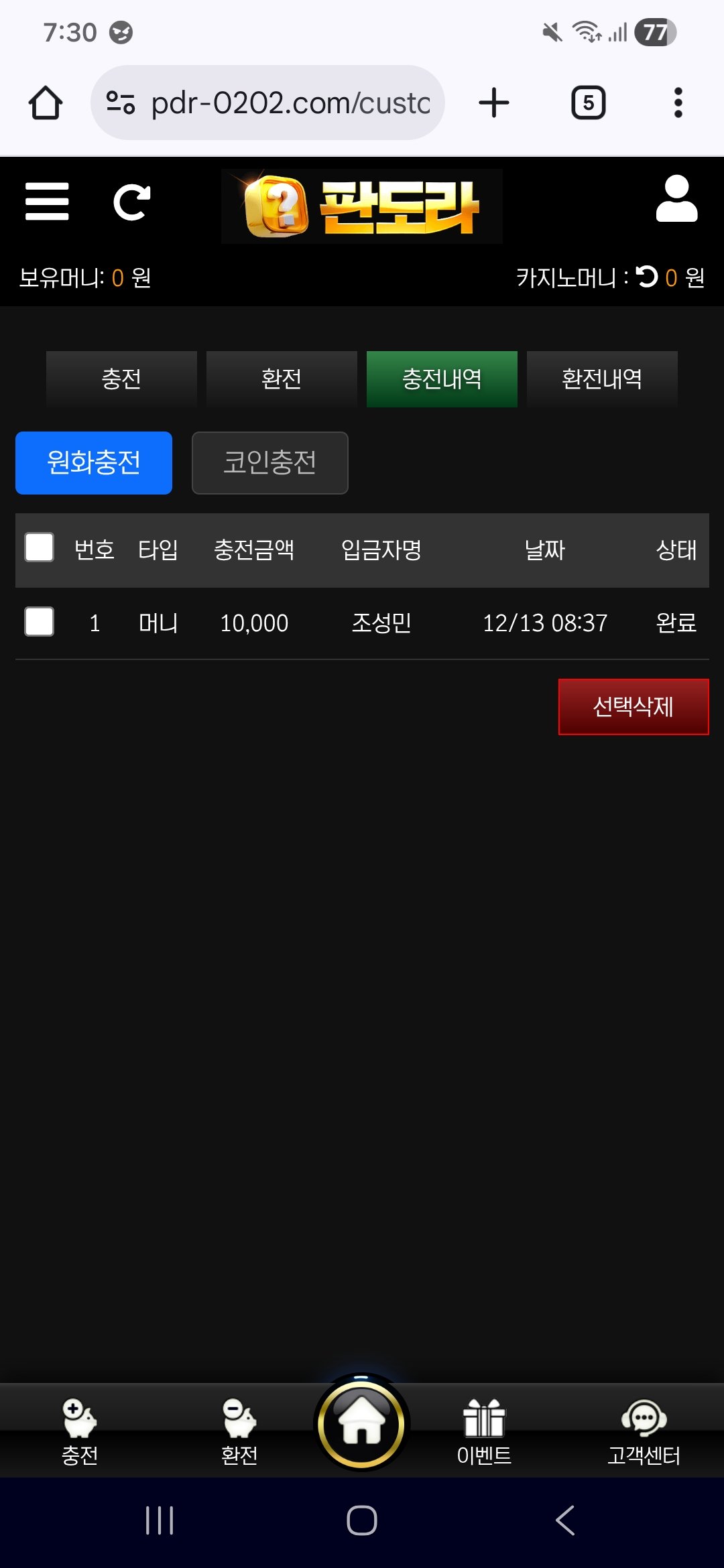Select the 충전내역 tab
This screenshot has height=1568, width=724.
coord(442,379)
